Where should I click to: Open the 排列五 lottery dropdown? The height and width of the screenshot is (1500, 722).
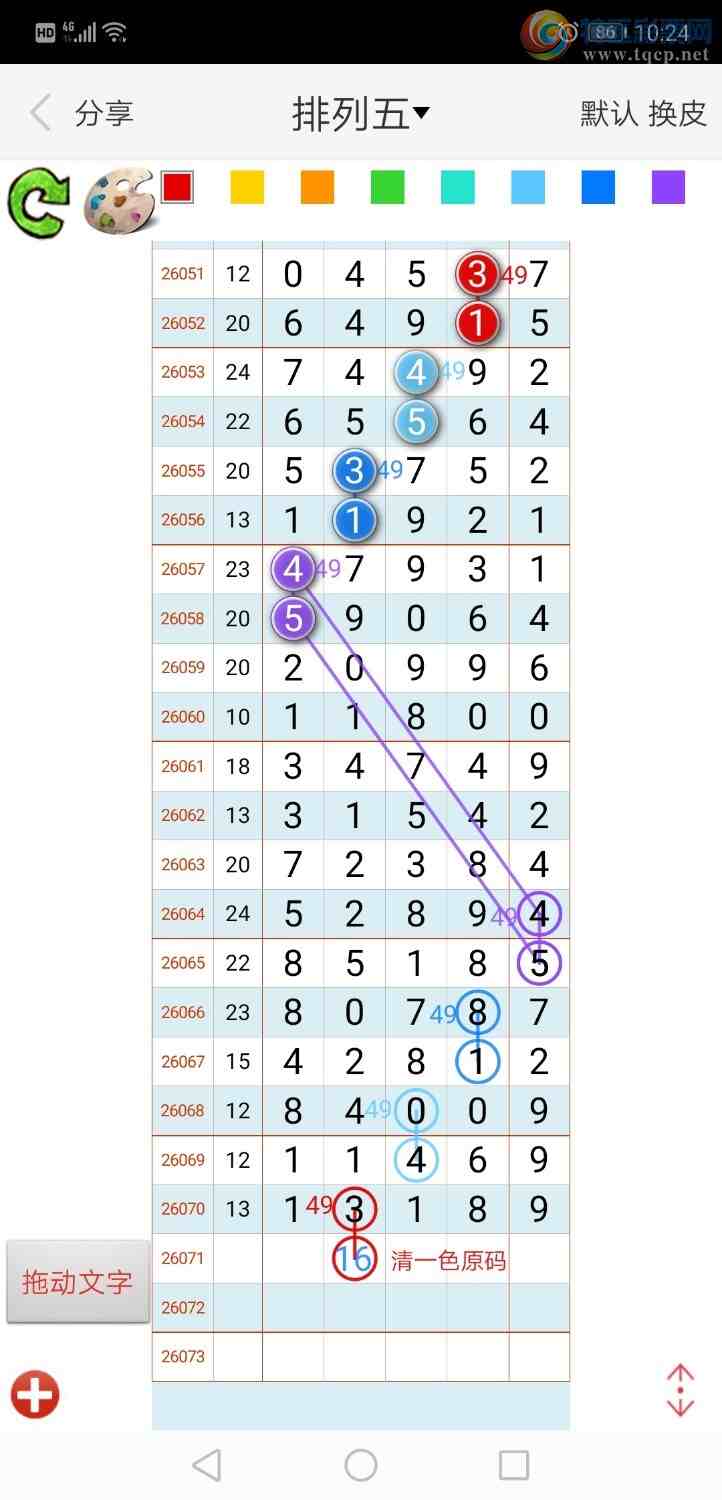[360, 114]
